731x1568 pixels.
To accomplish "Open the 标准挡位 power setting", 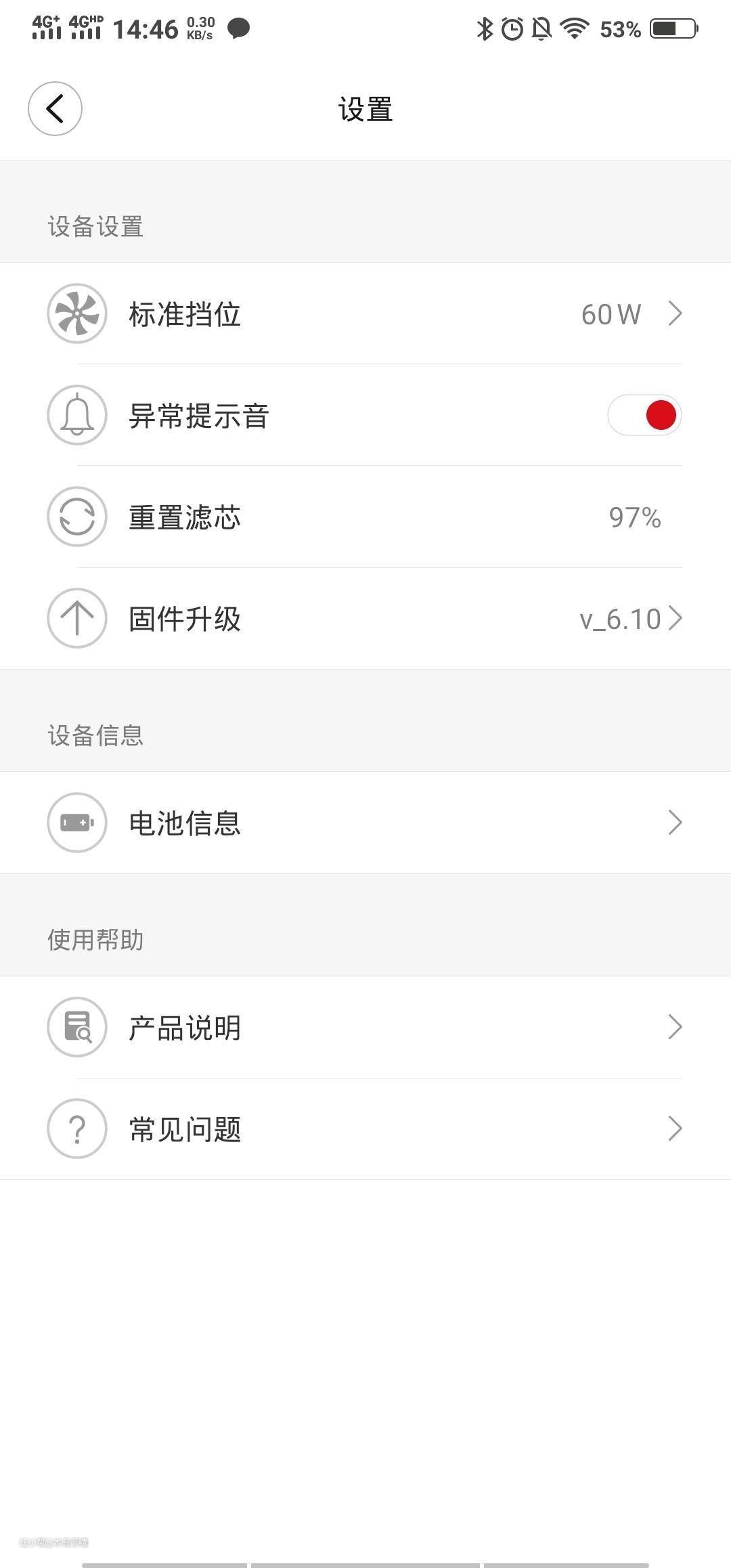I will coord(365,313).
